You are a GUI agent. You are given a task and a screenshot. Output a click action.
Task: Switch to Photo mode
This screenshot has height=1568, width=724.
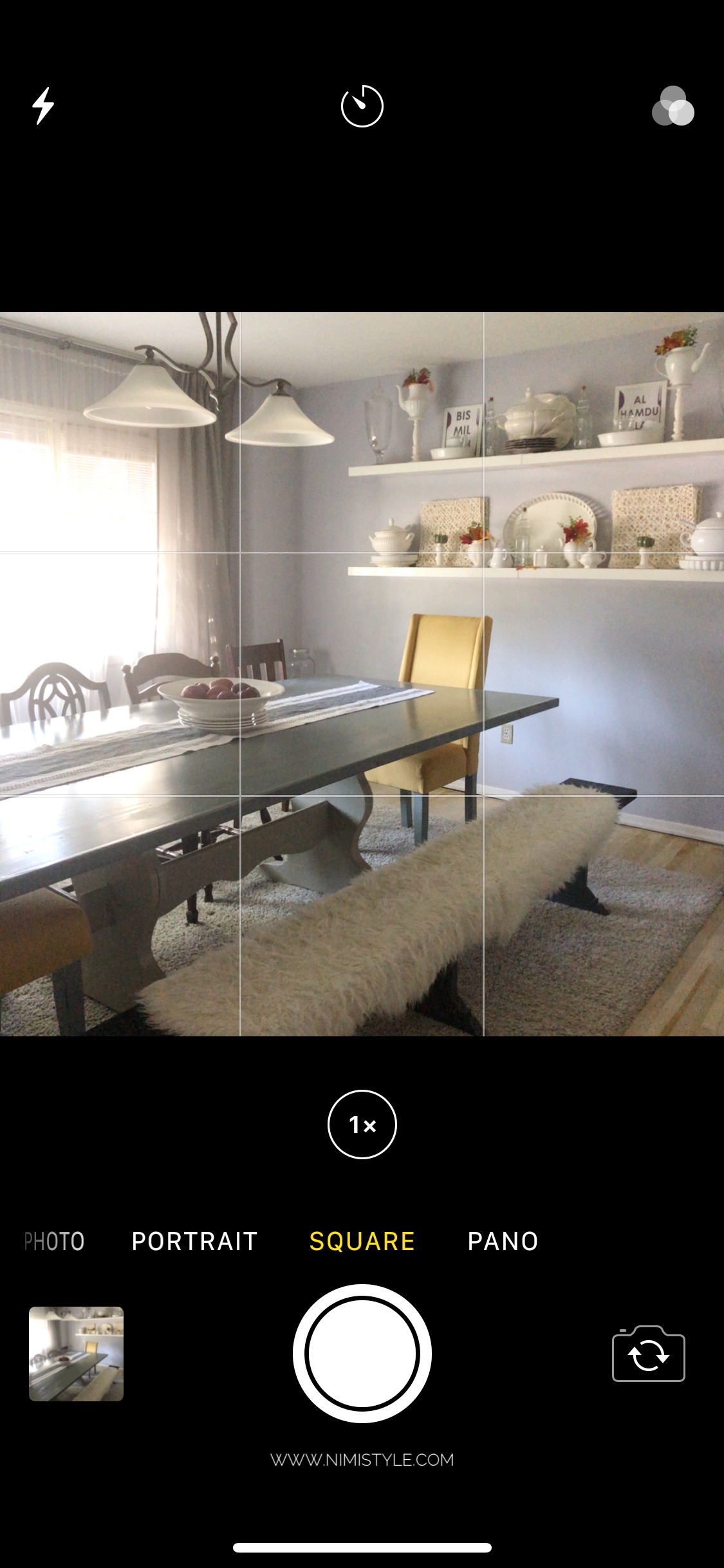[x=54, y=1241]
